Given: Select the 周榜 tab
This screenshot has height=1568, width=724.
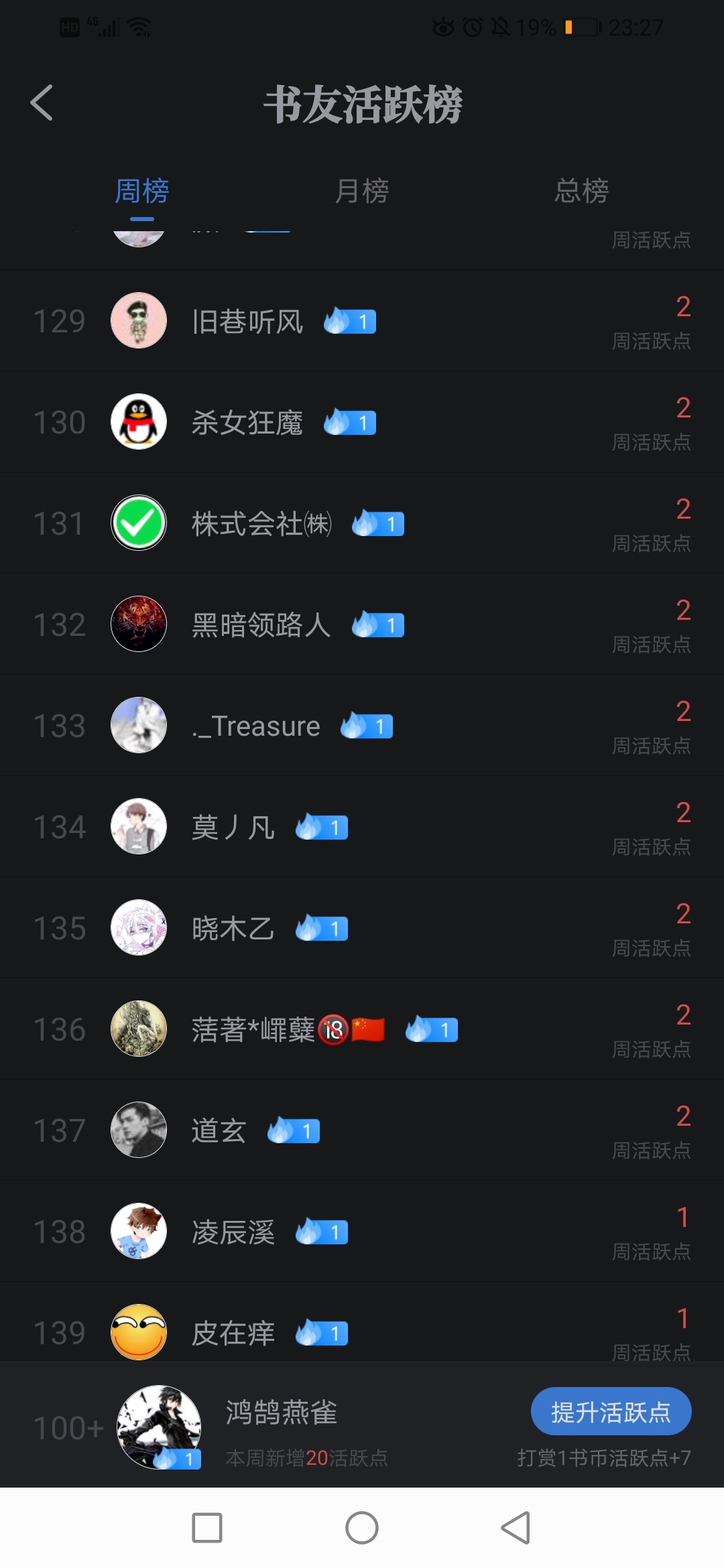Looking at the screenshot, I should [141, 192].
